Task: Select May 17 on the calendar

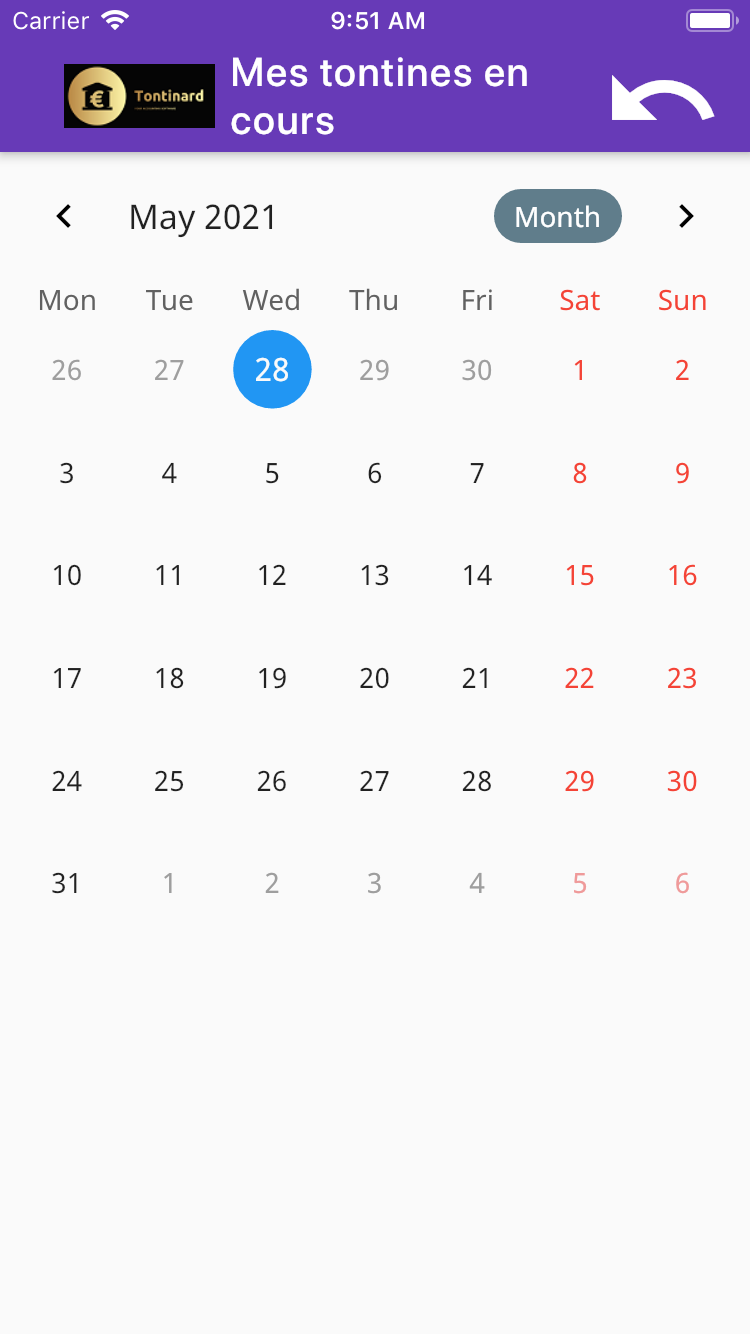Action: [67, 678]
